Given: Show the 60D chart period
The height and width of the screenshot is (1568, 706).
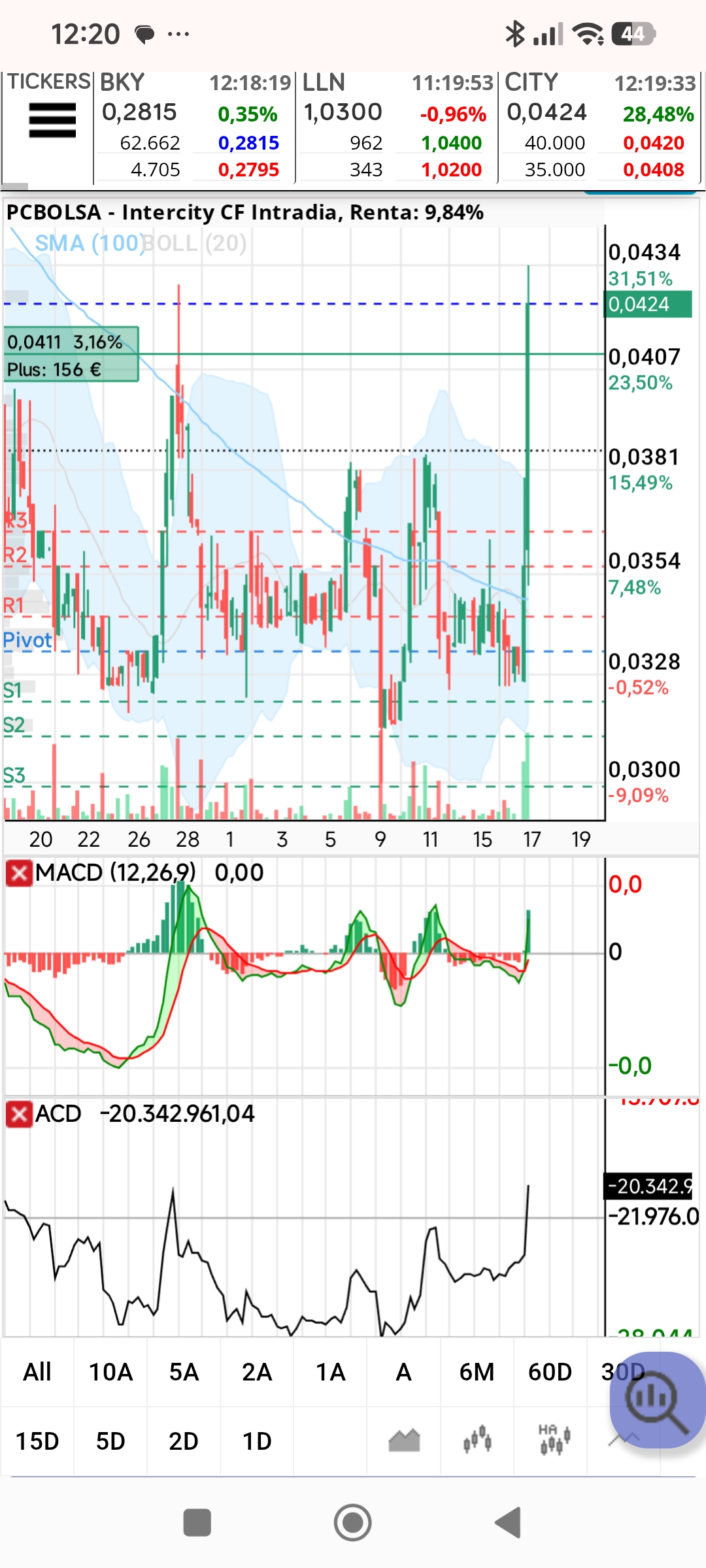Looking at the screenshot, I should (x=550, y=1372).
